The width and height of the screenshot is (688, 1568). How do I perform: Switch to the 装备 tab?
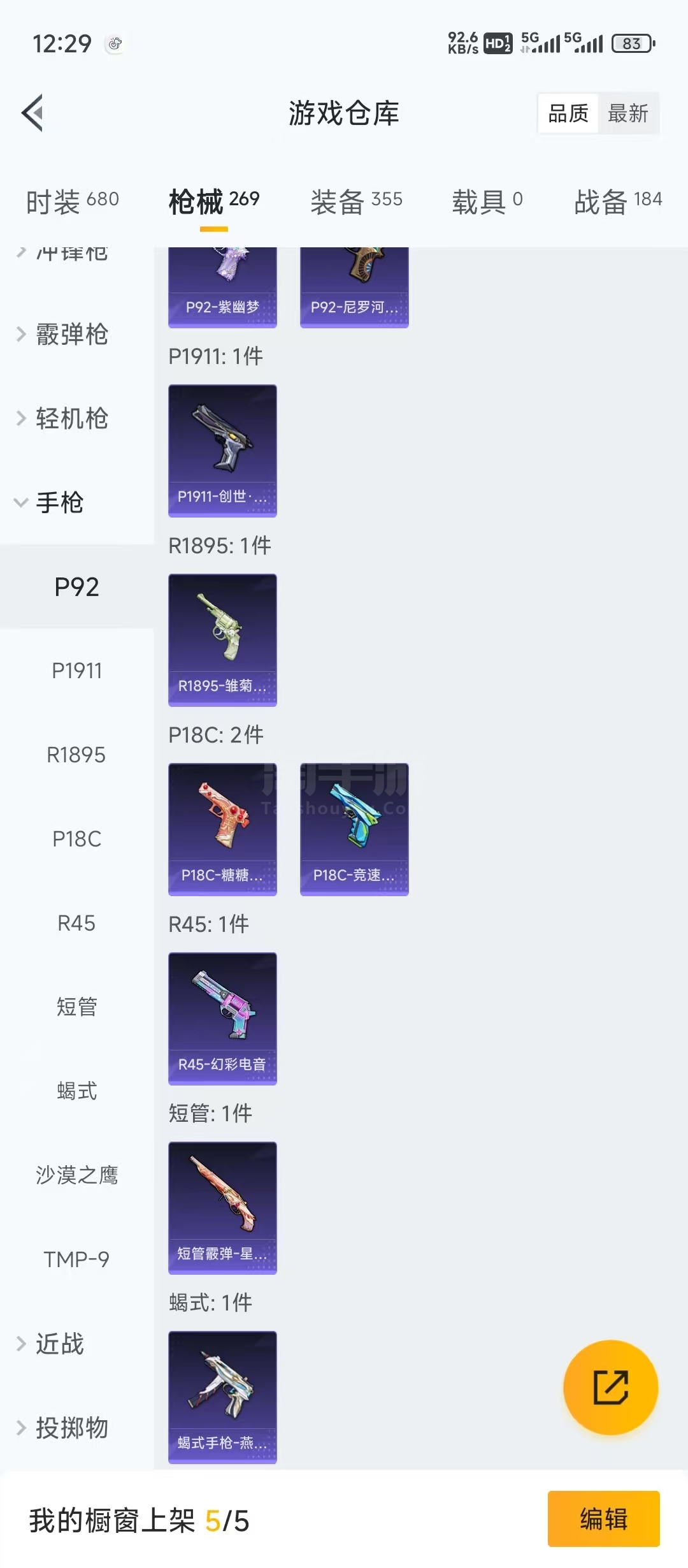[356, 201]
